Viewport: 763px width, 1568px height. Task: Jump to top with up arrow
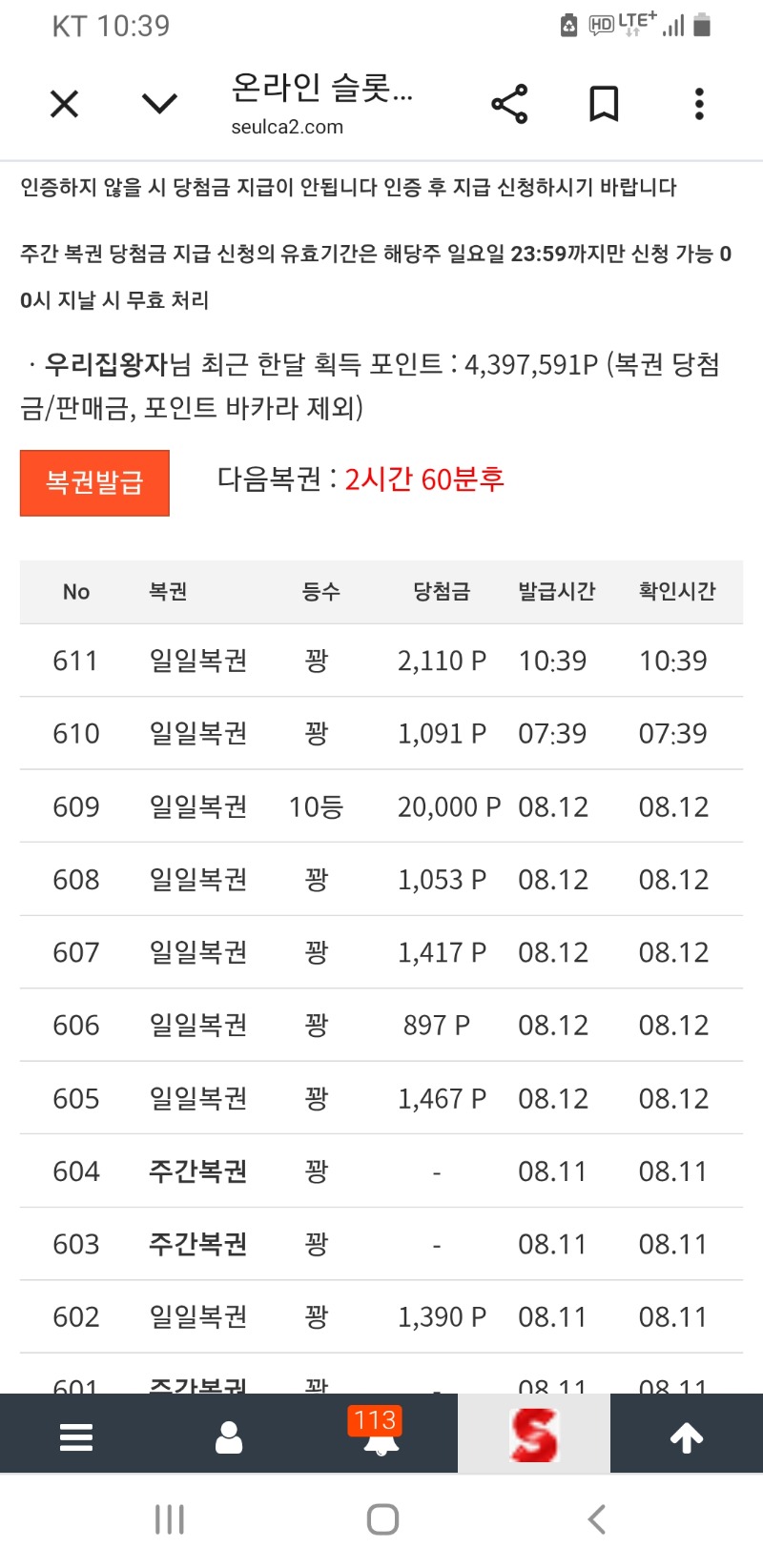click(x=687, y=1437)
